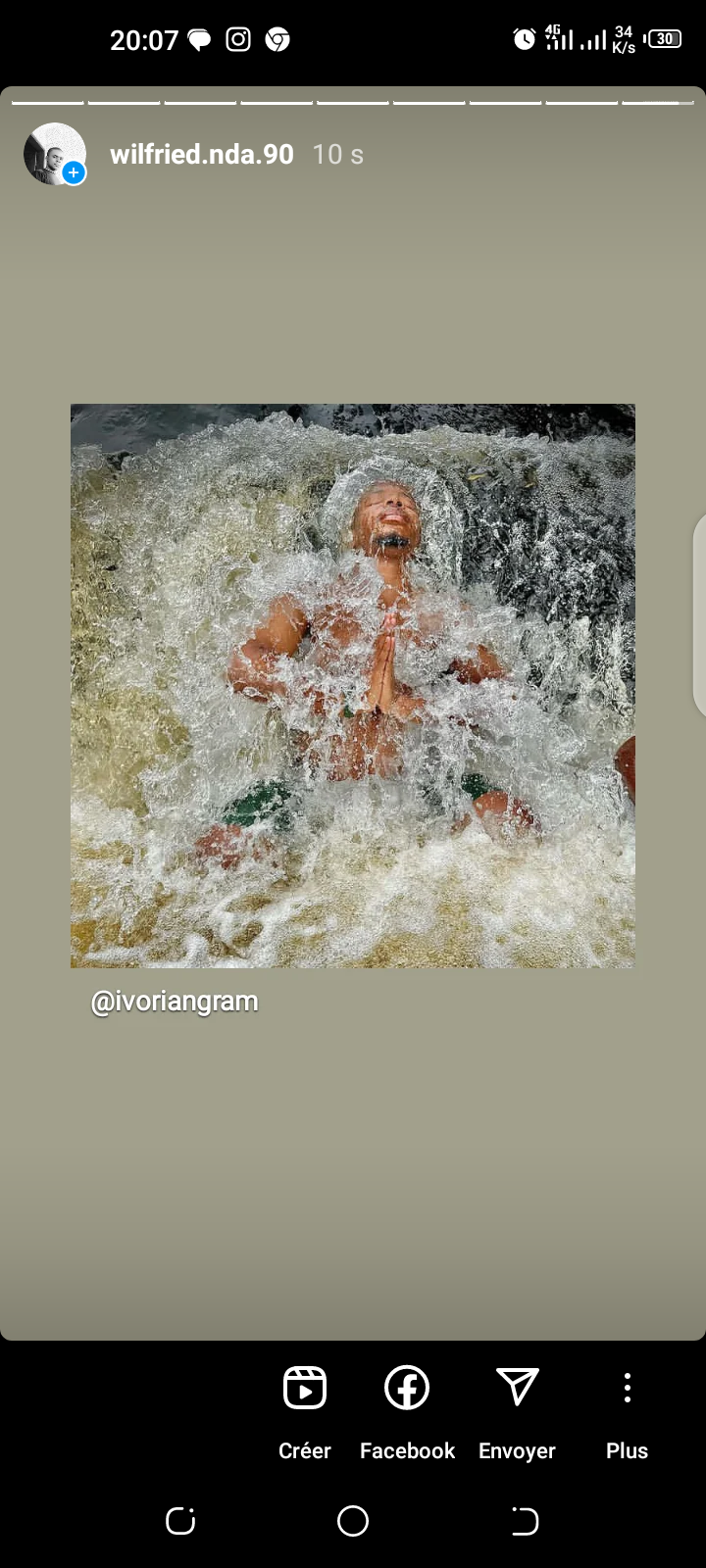706x1568 pixels.
Task: Open the wilfried.nda.90 username link
Action: (x=202, y=154)
